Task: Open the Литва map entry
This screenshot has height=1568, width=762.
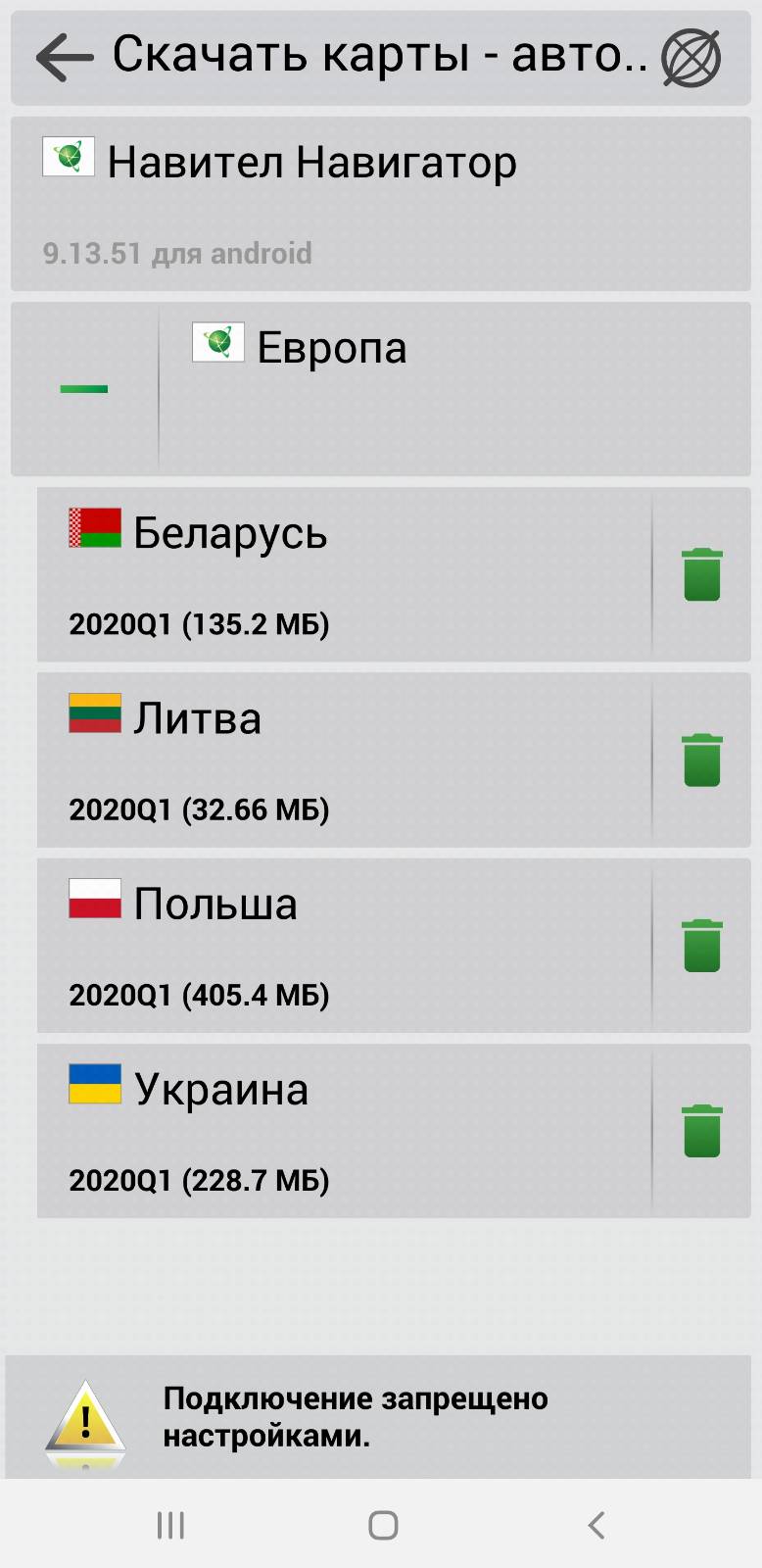Action: click(344, 759)
